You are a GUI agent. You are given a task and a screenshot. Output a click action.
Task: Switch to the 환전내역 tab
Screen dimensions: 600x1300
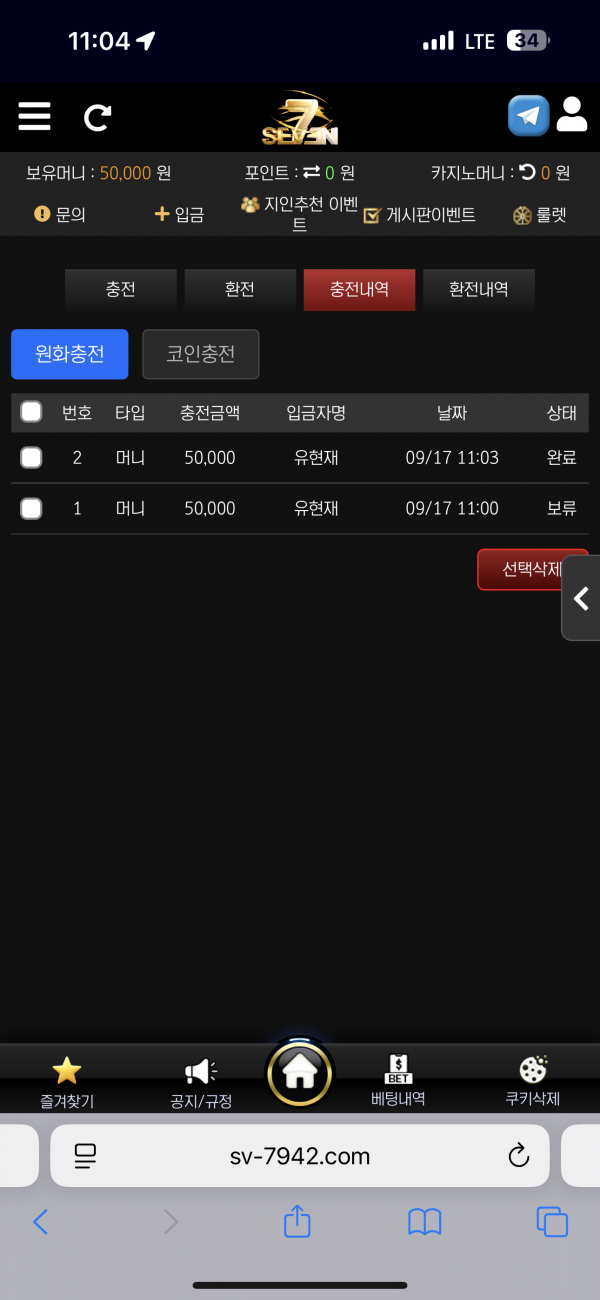(478, 290)
